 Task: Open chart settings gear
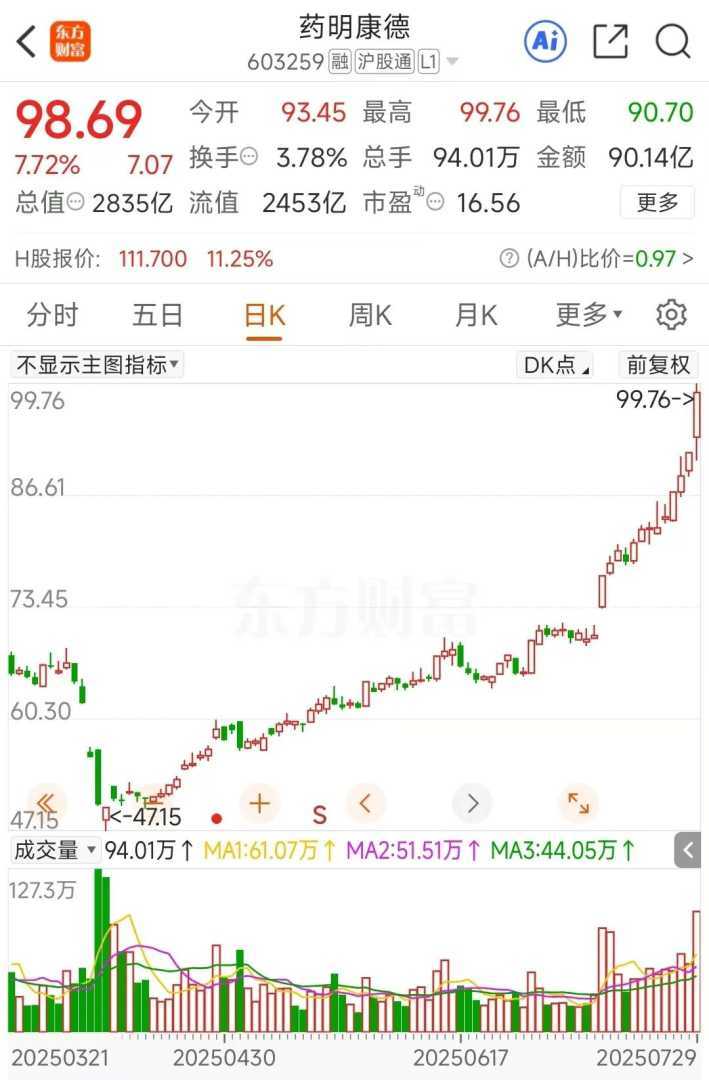[671, 316]
